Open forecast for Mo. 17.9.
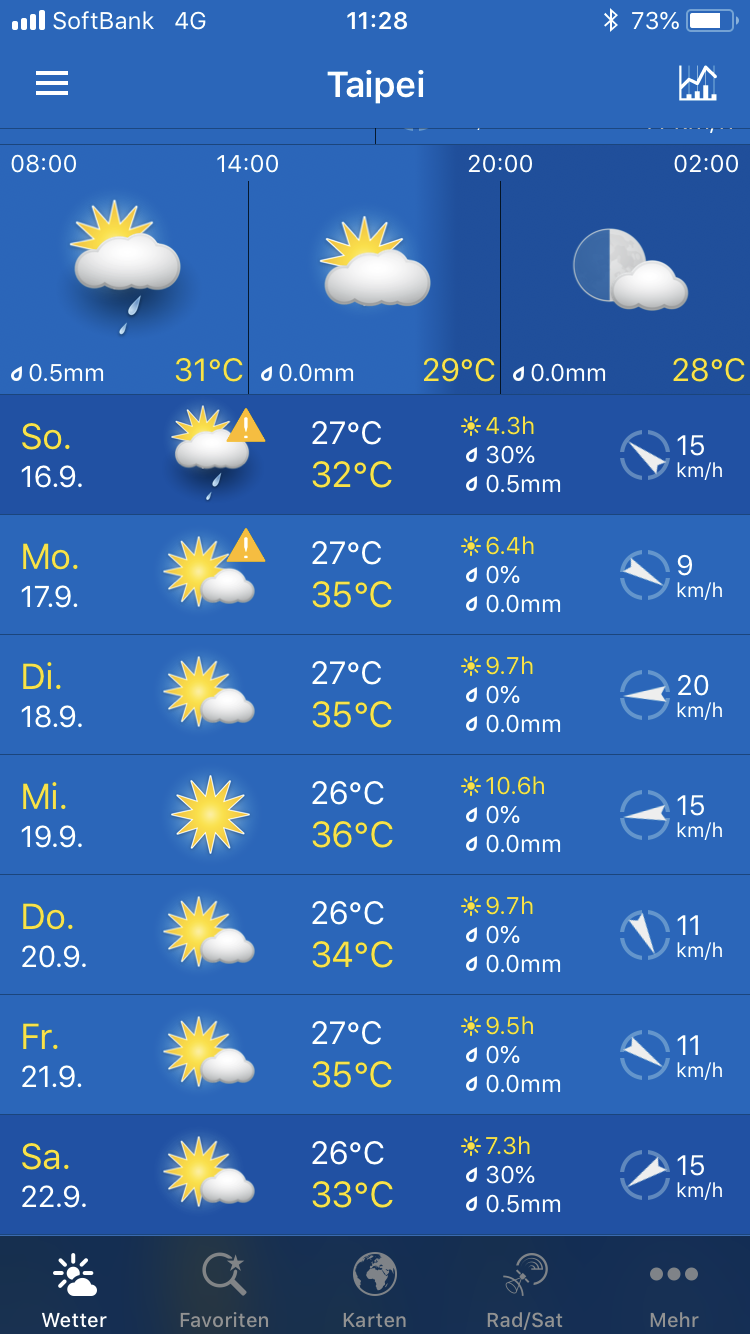 tap(375, 575)
